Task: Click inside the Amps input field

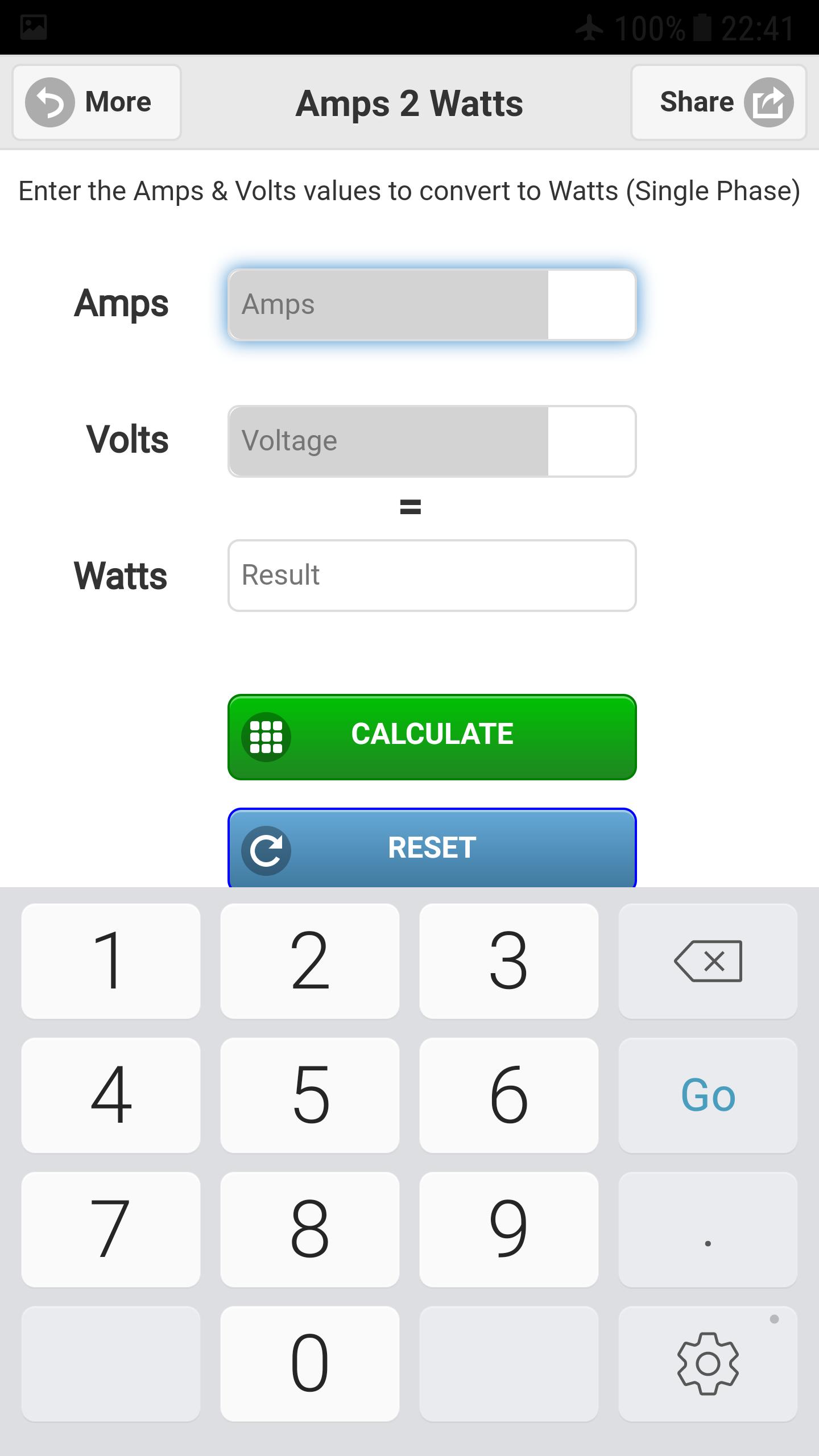Action: coord(431,304)
